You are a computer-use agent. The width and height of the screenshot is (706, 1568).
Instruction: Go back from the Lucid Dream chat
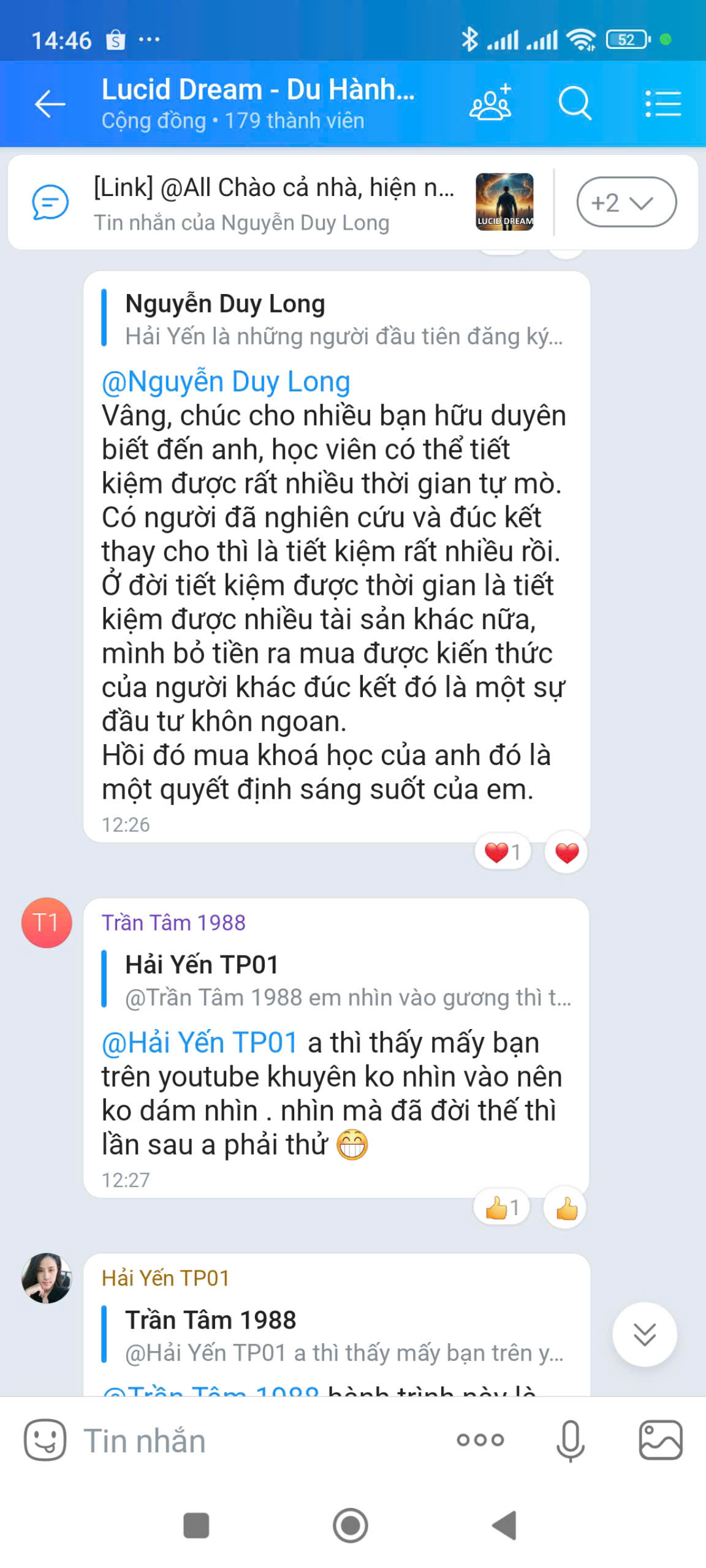tap(50, 104)
